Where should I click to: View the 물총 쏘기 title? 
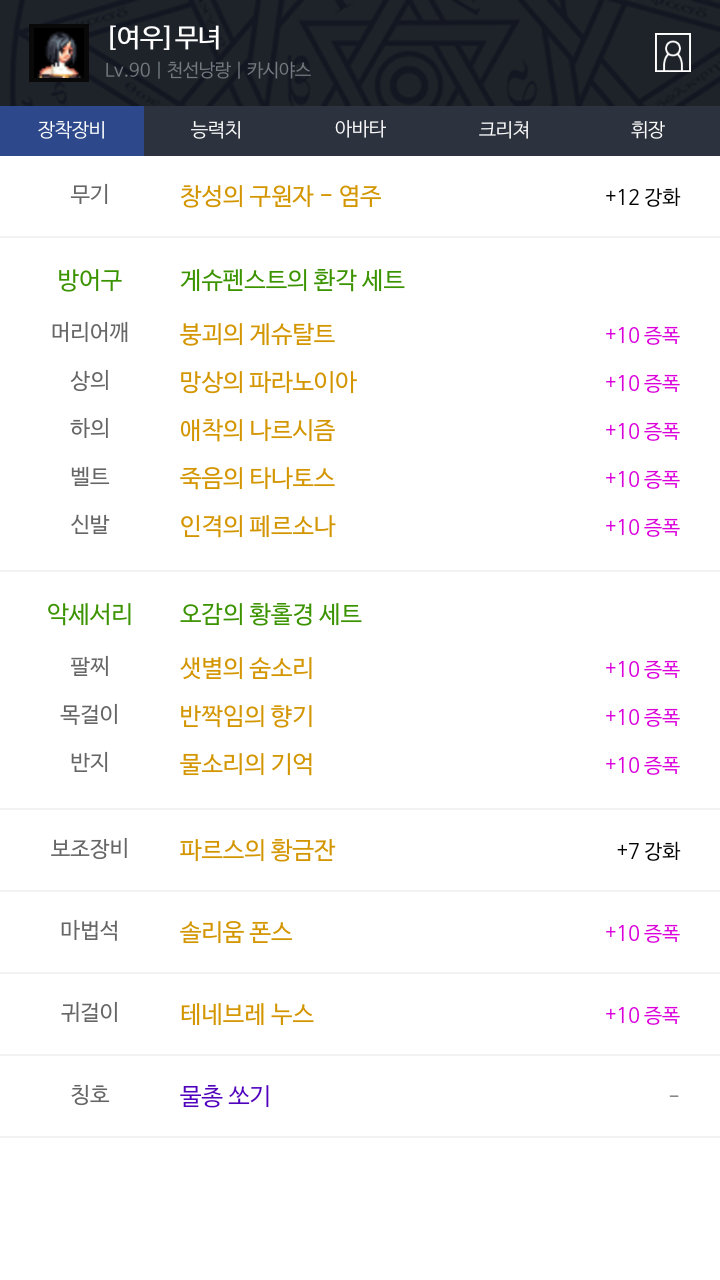225,1096
